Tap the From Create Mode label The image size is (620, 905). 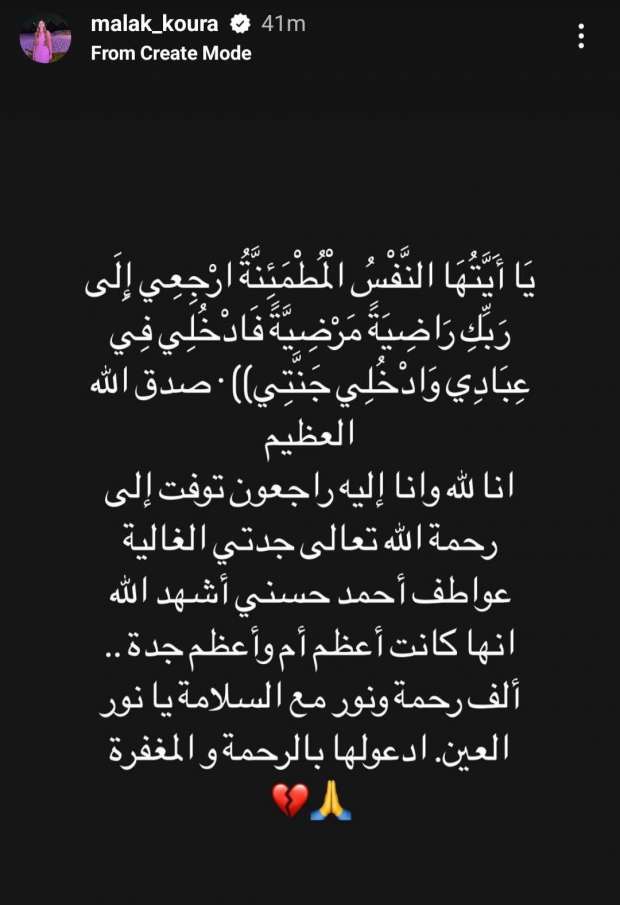coord(171,53)
